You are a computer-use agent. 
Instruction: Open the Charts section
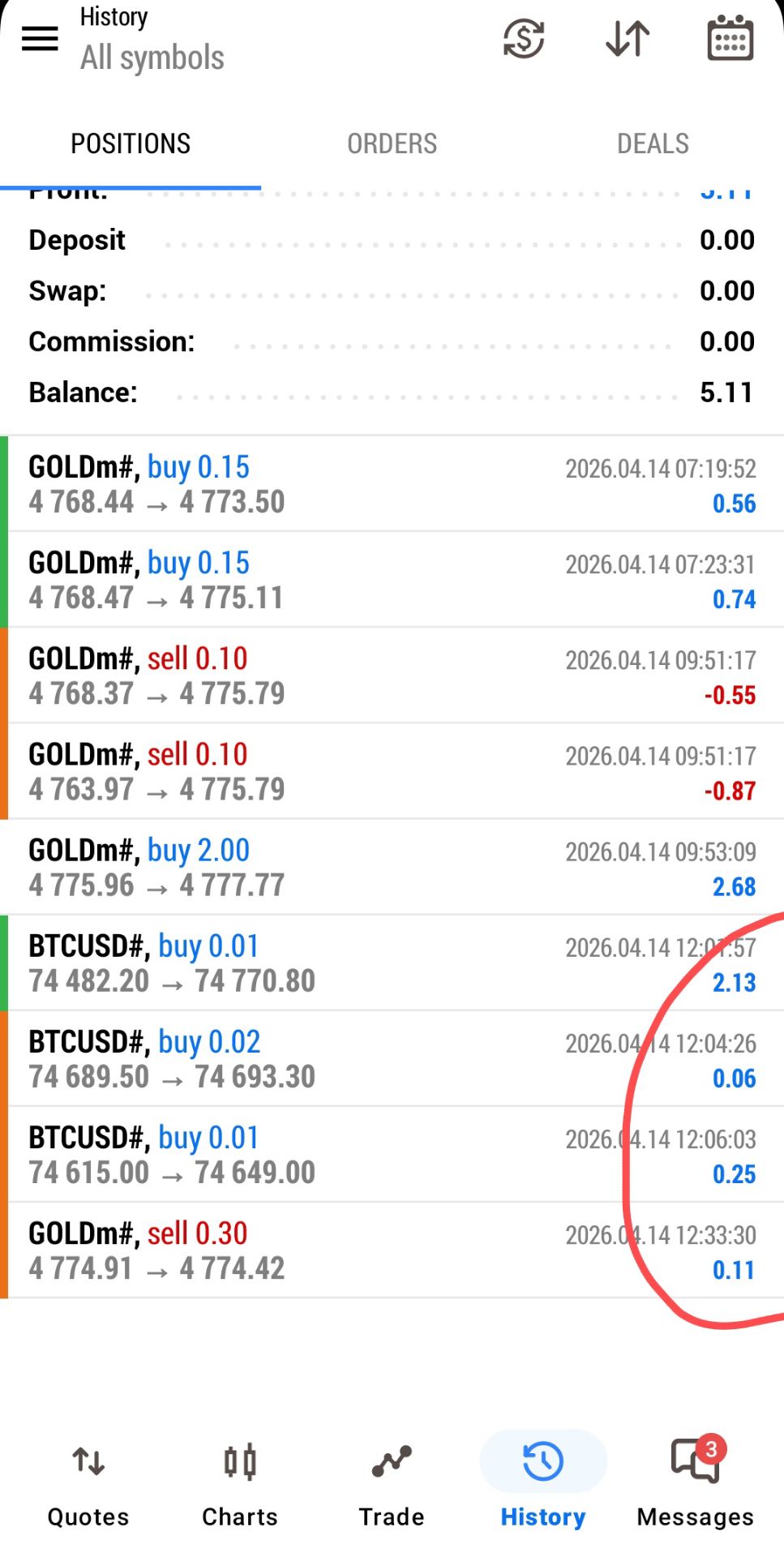[x=240, y=1486]
